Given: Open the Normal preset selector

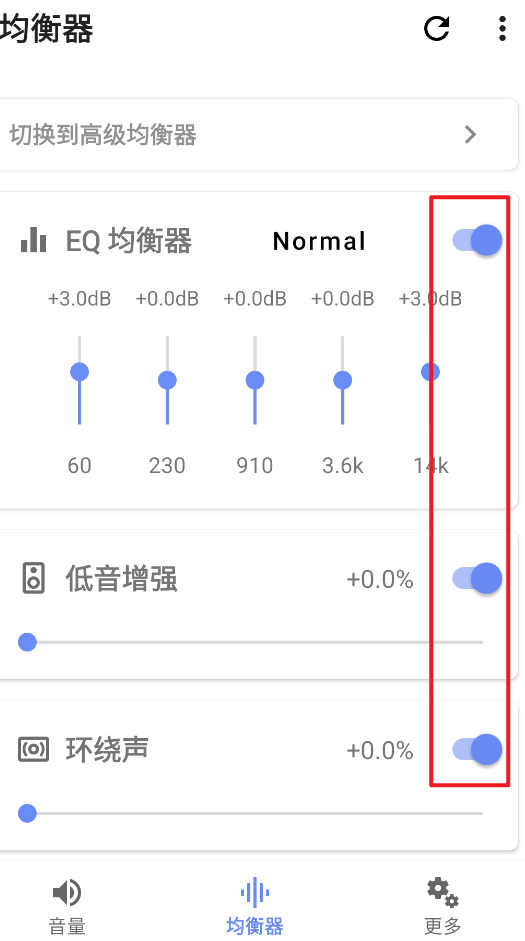Looking at the screenshot, I should 319,241.
